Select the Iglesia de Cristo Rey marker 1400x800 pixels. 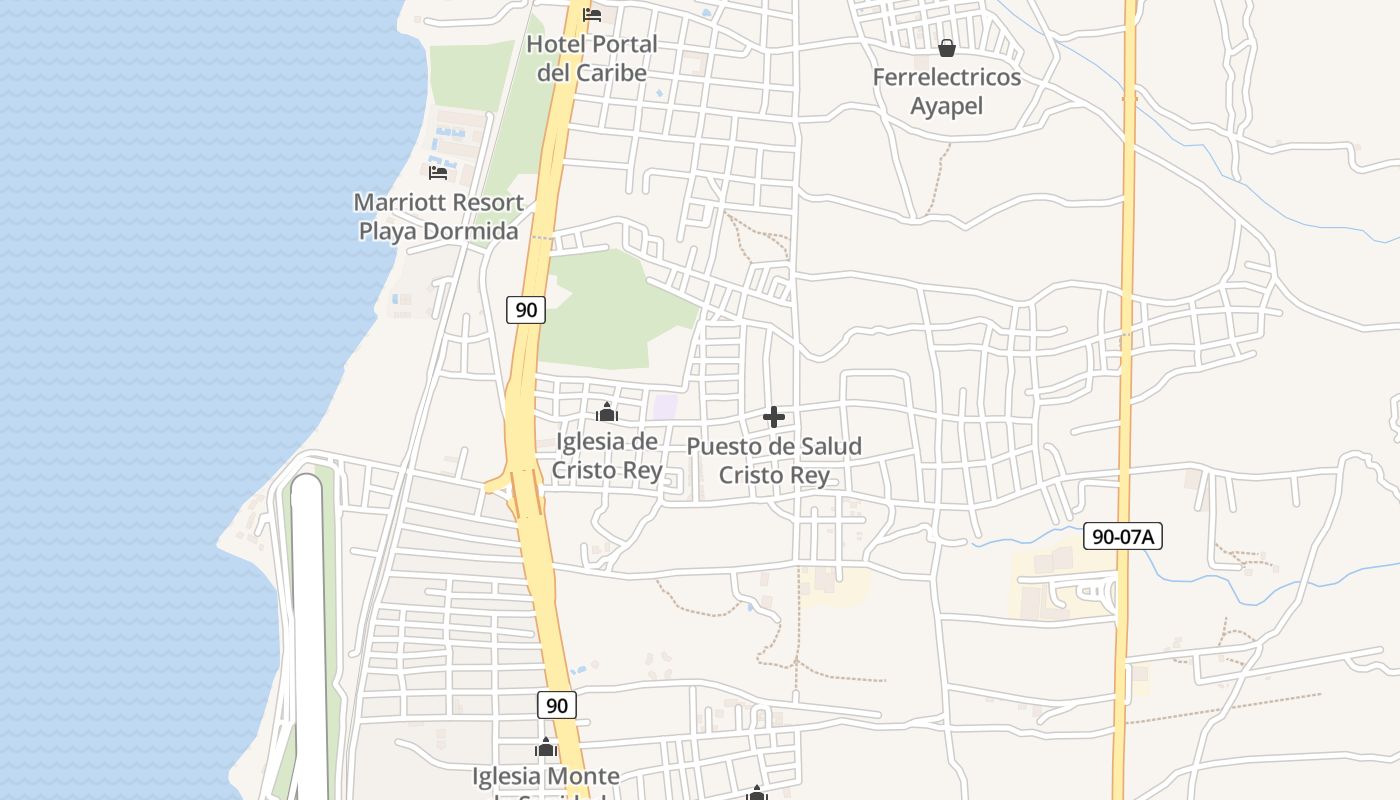(x=606, y=412)
